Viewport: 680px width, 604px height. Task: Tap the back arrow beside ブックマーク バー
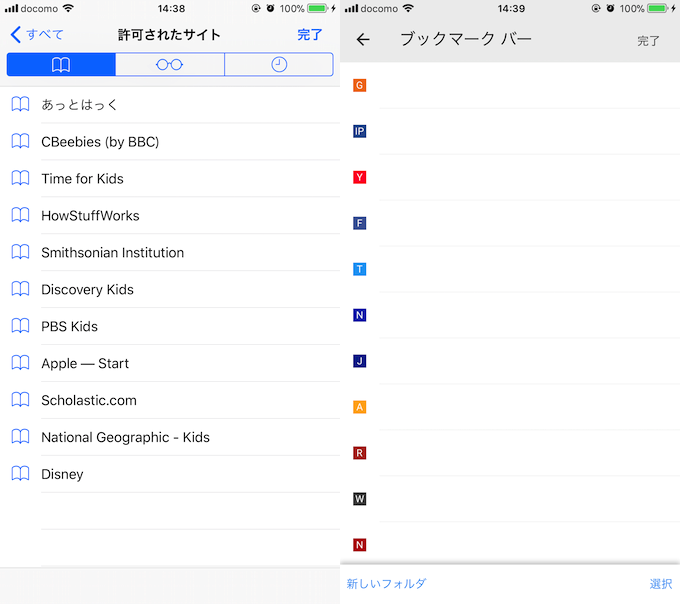tap(363, 40)
